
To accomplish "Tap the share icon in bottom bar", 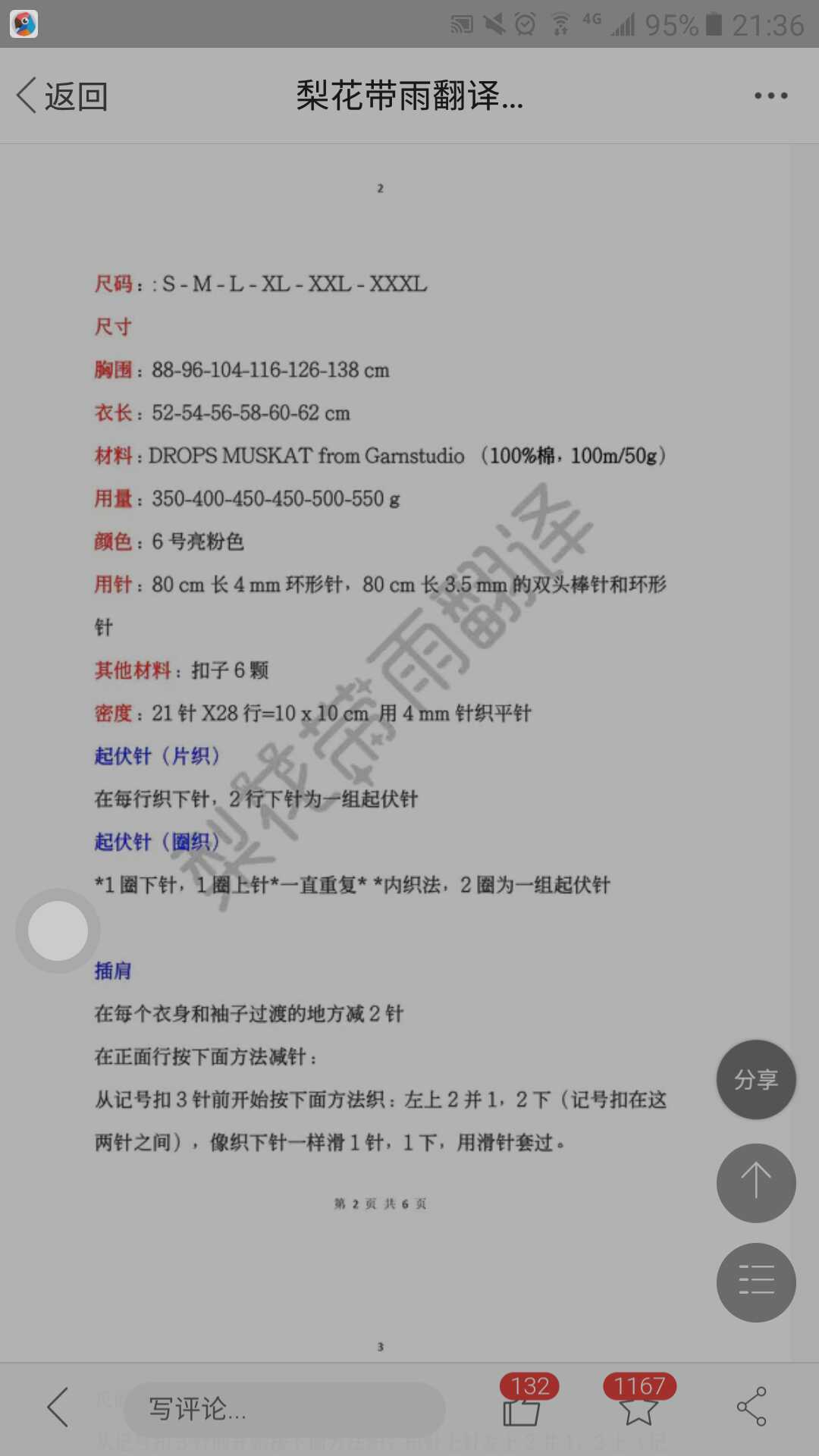I will click(752, 1407).
